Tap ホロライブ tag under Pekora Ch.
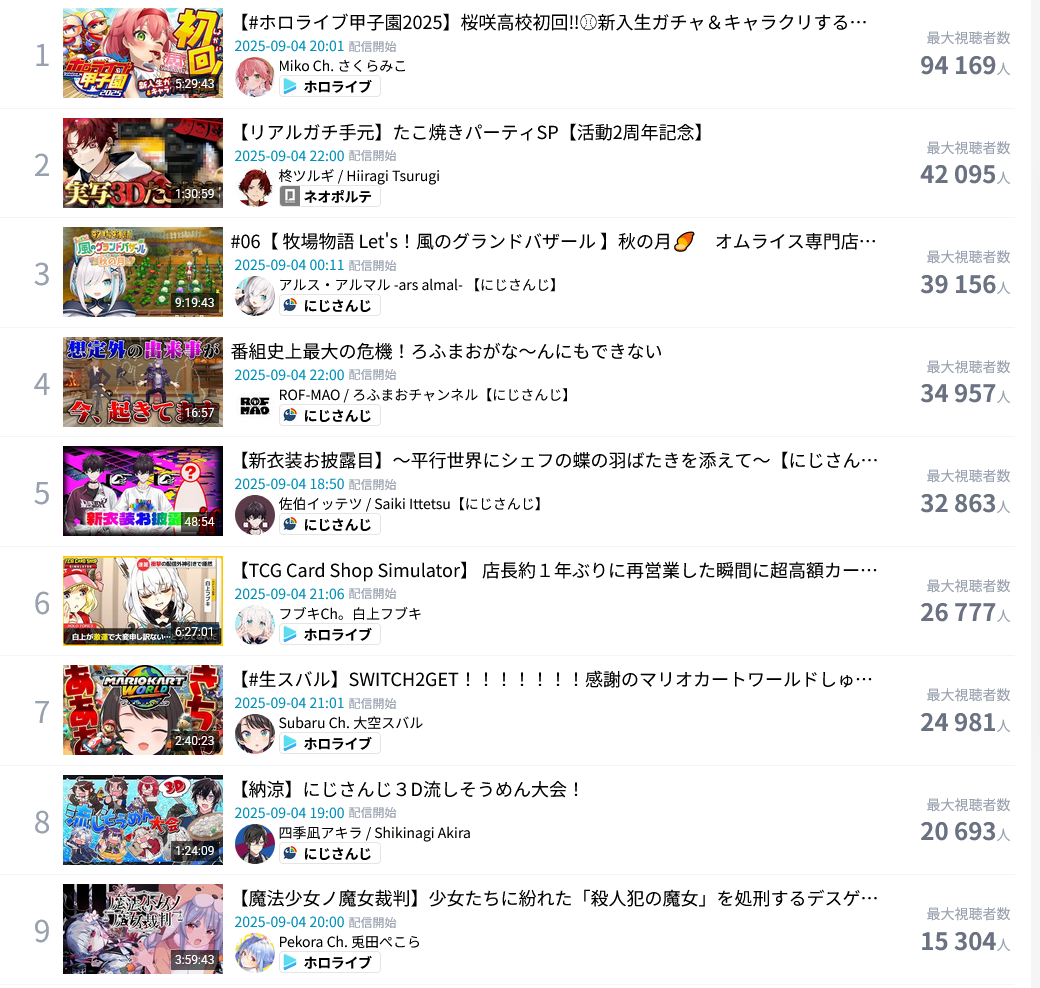 tap(329, 963)
